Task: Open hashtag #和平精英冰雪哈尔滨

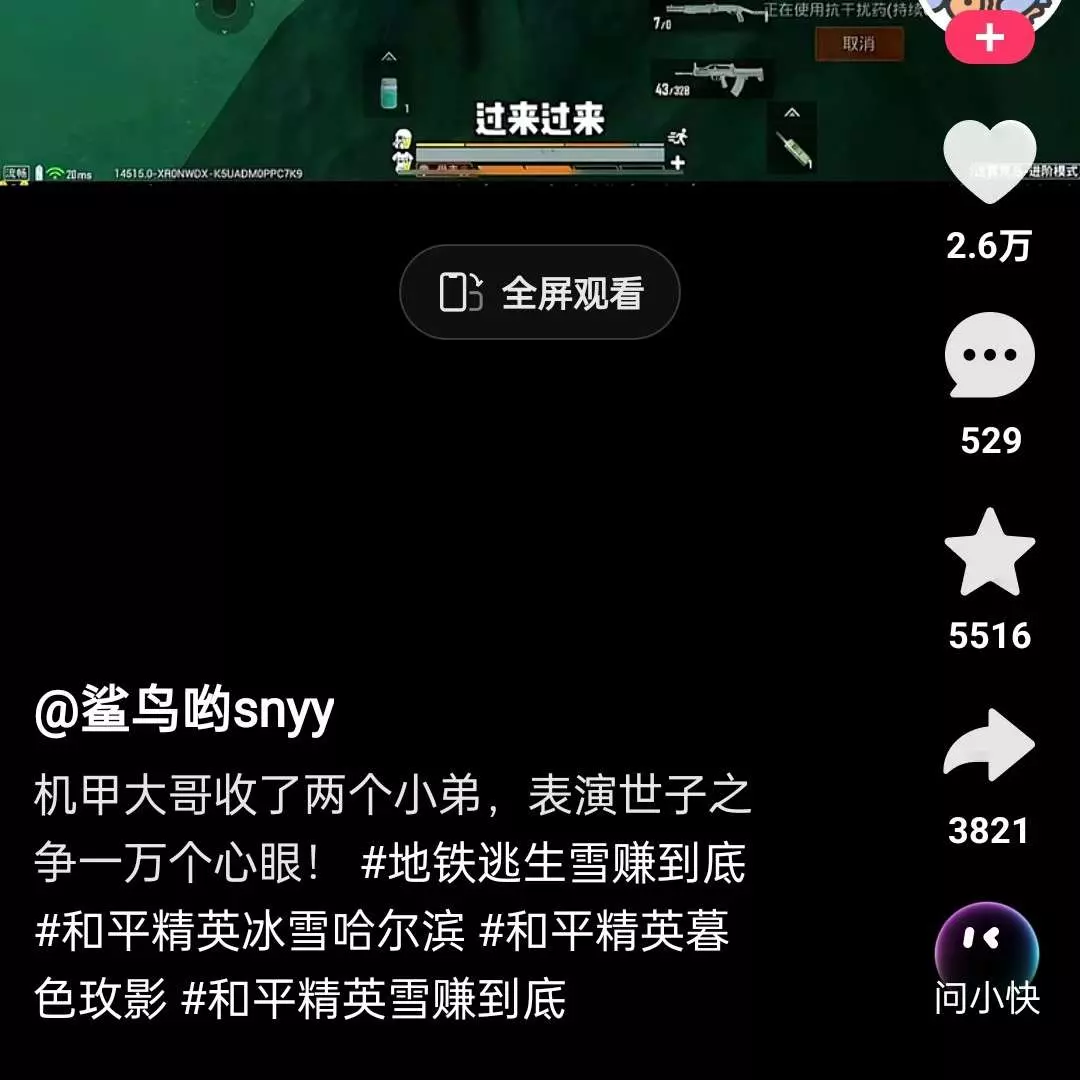Action: click(x=250, y=932)
